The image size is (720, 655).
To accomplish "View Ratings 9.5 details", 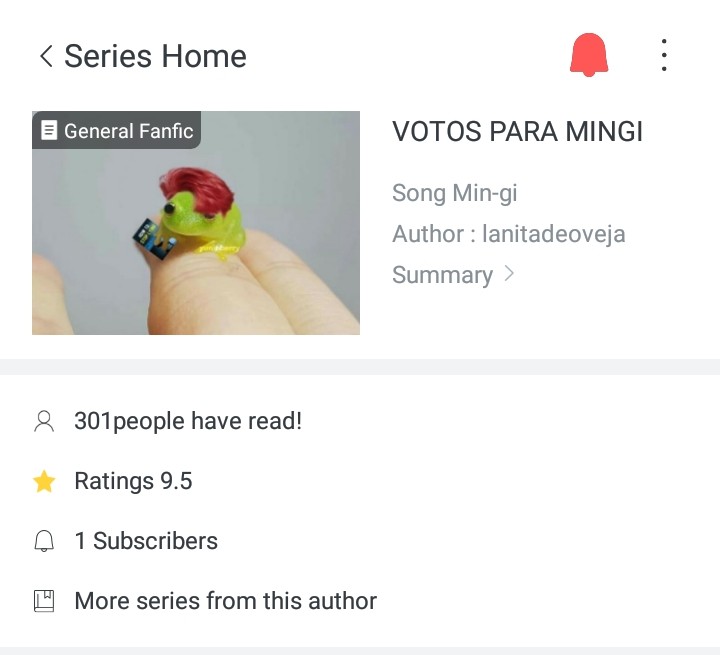I will [x=133, y=481].
